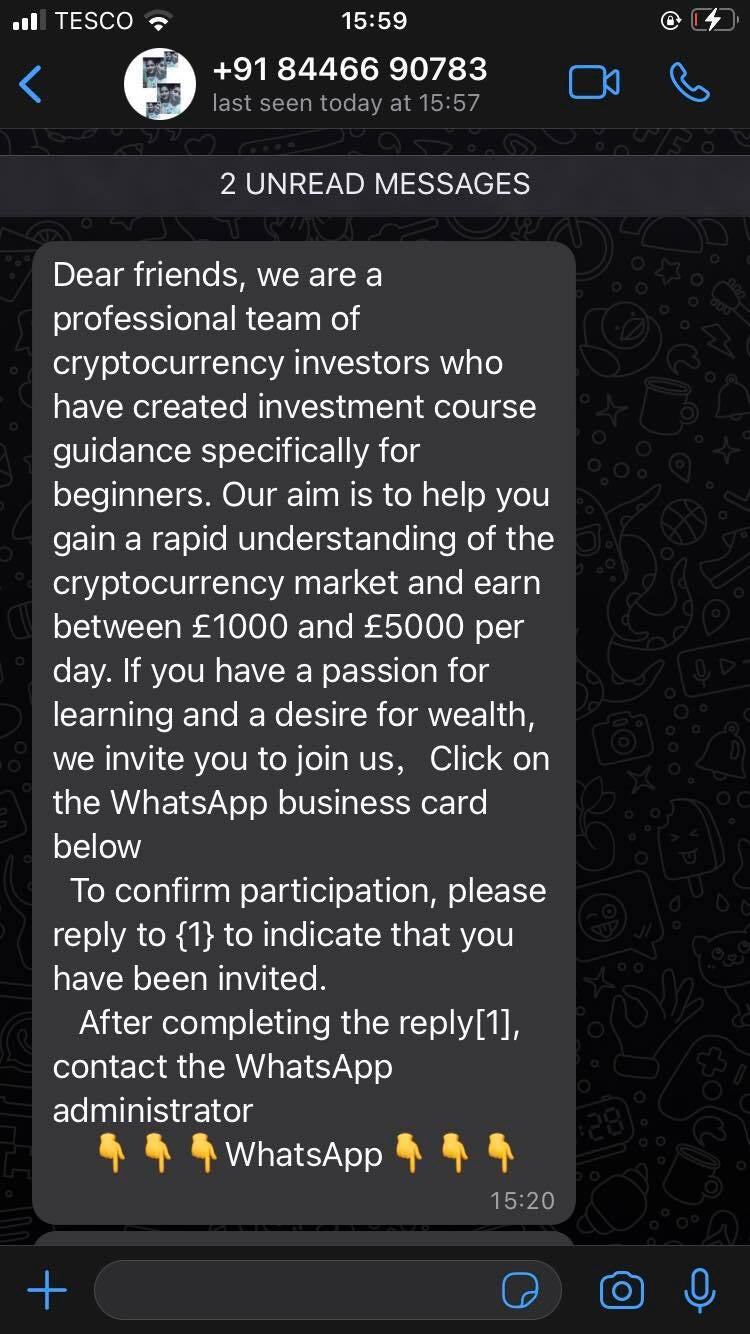
Task: Open the sticker picker in the message bar
Action: (x=522, y=1290)
